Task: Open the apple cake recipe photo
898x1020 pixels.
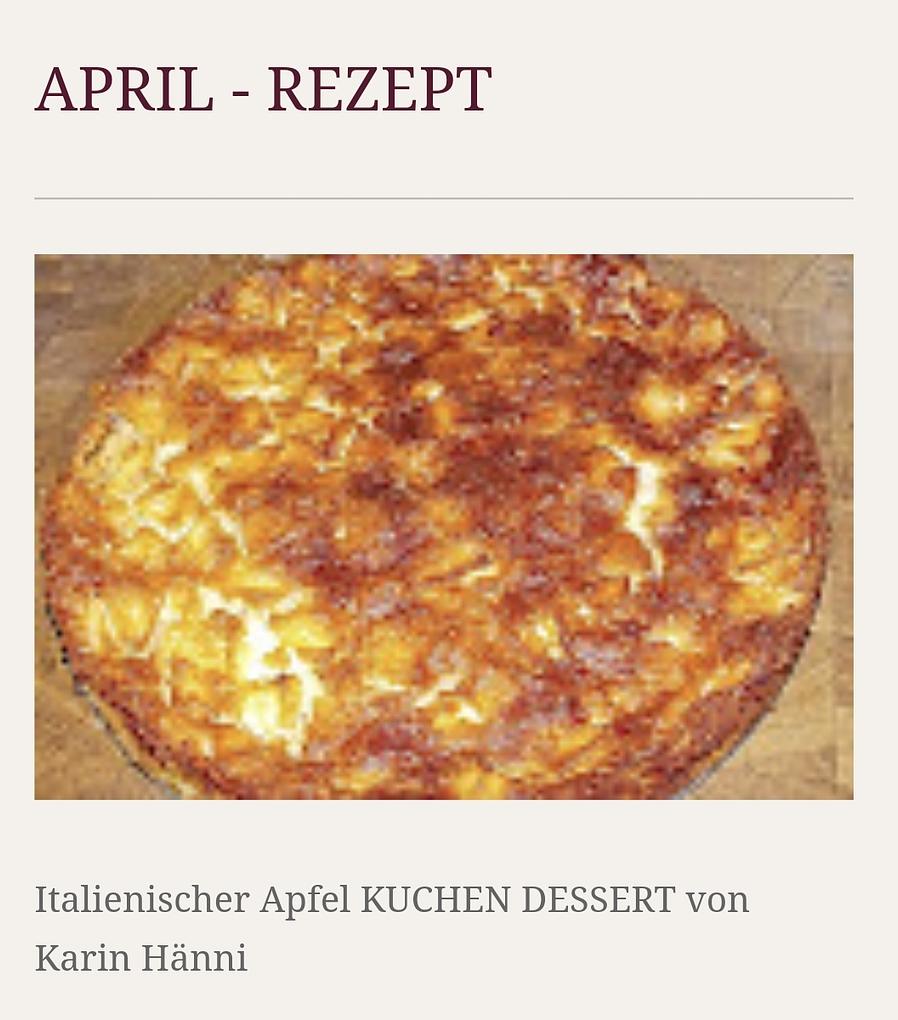Action: pos(443,527)
